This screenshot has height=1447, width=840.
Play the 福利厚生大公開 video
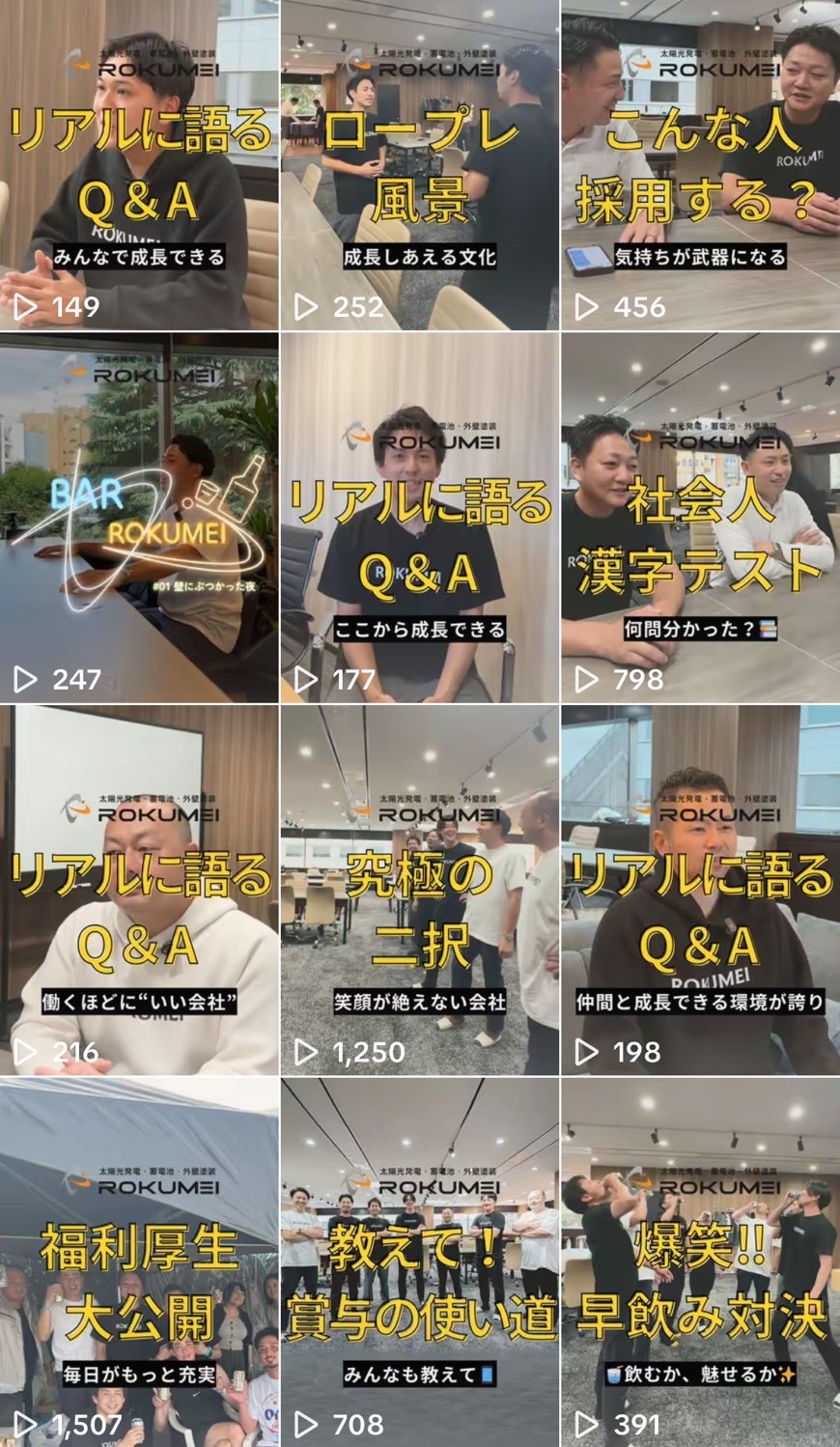click(x=139, y=1261)
